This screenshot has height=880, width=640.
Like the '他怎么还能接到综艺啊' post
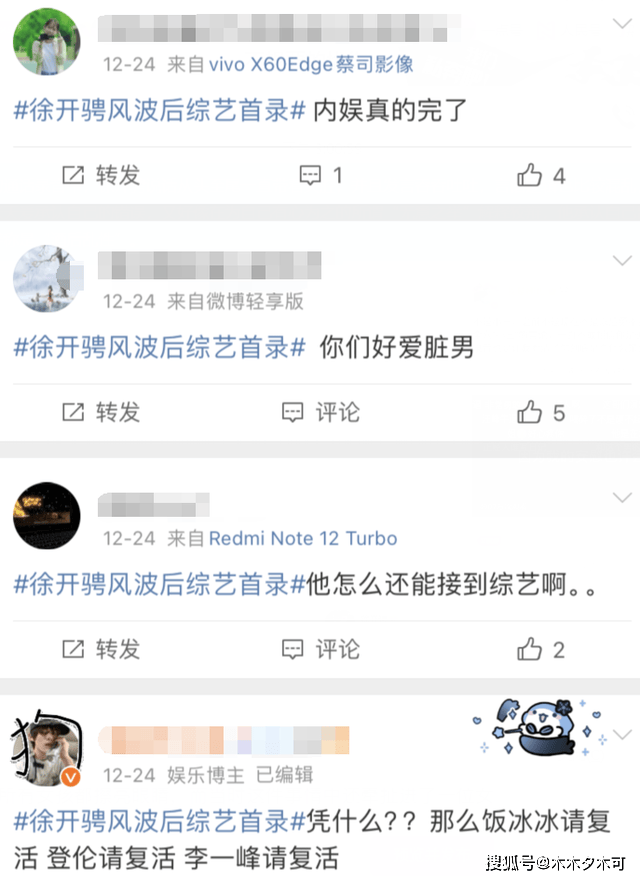click(x=541, y=649)
